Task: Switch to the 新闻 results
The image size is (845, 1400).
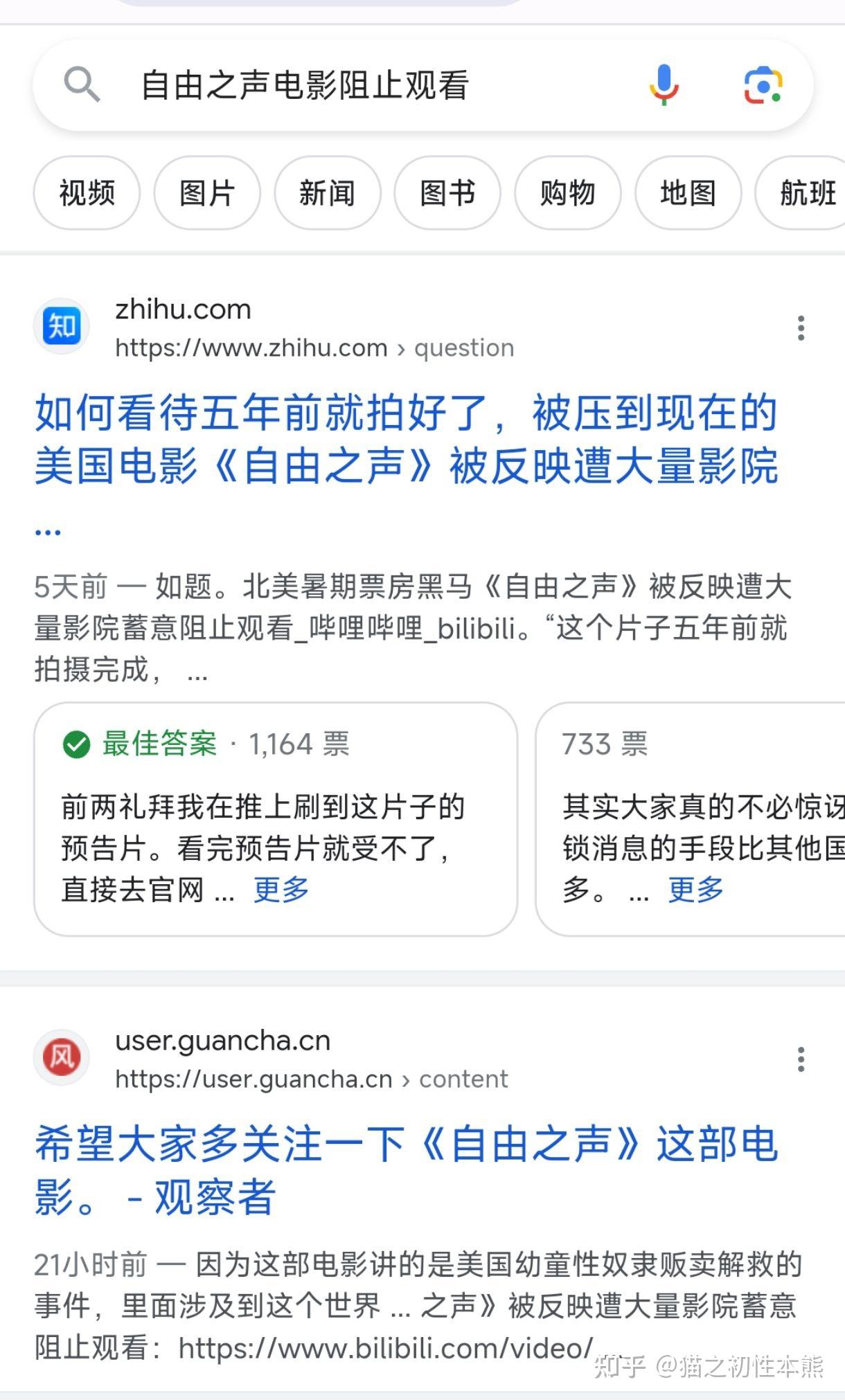Action: point(327,192)
